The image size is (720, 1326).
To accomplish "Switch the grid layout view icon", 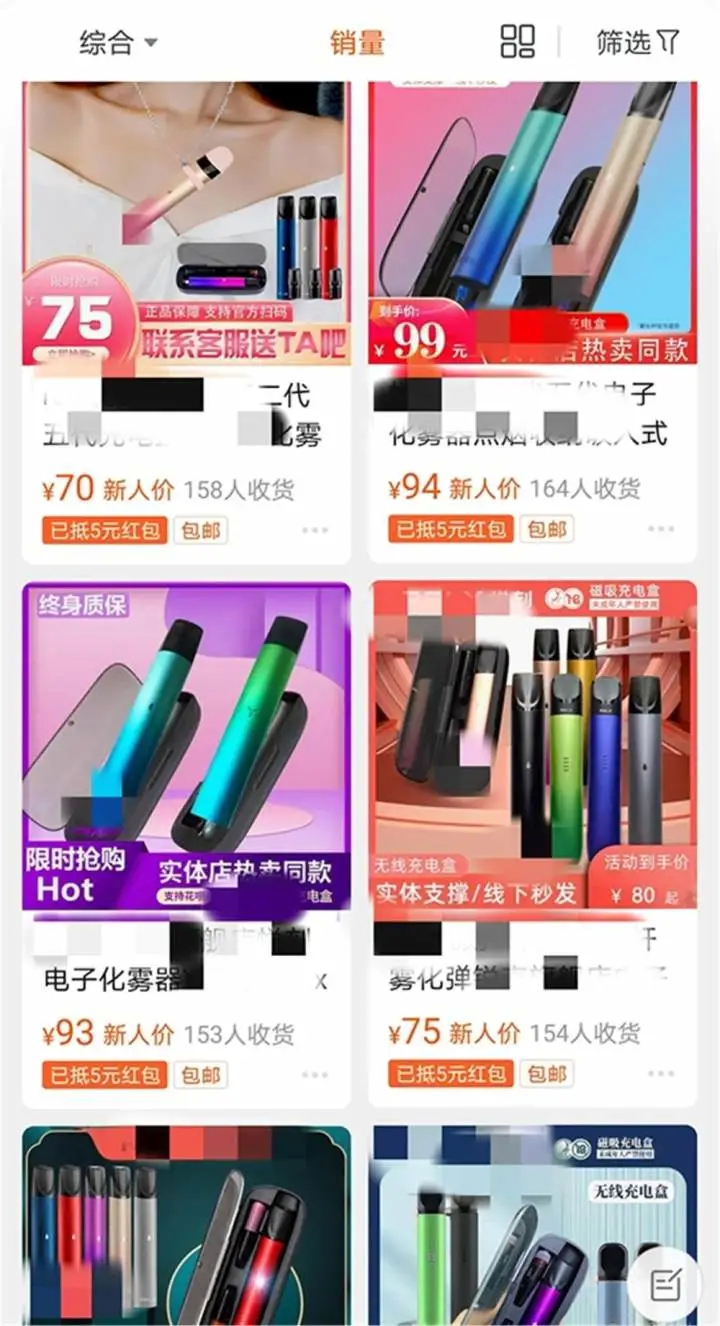I will point(518,42).
